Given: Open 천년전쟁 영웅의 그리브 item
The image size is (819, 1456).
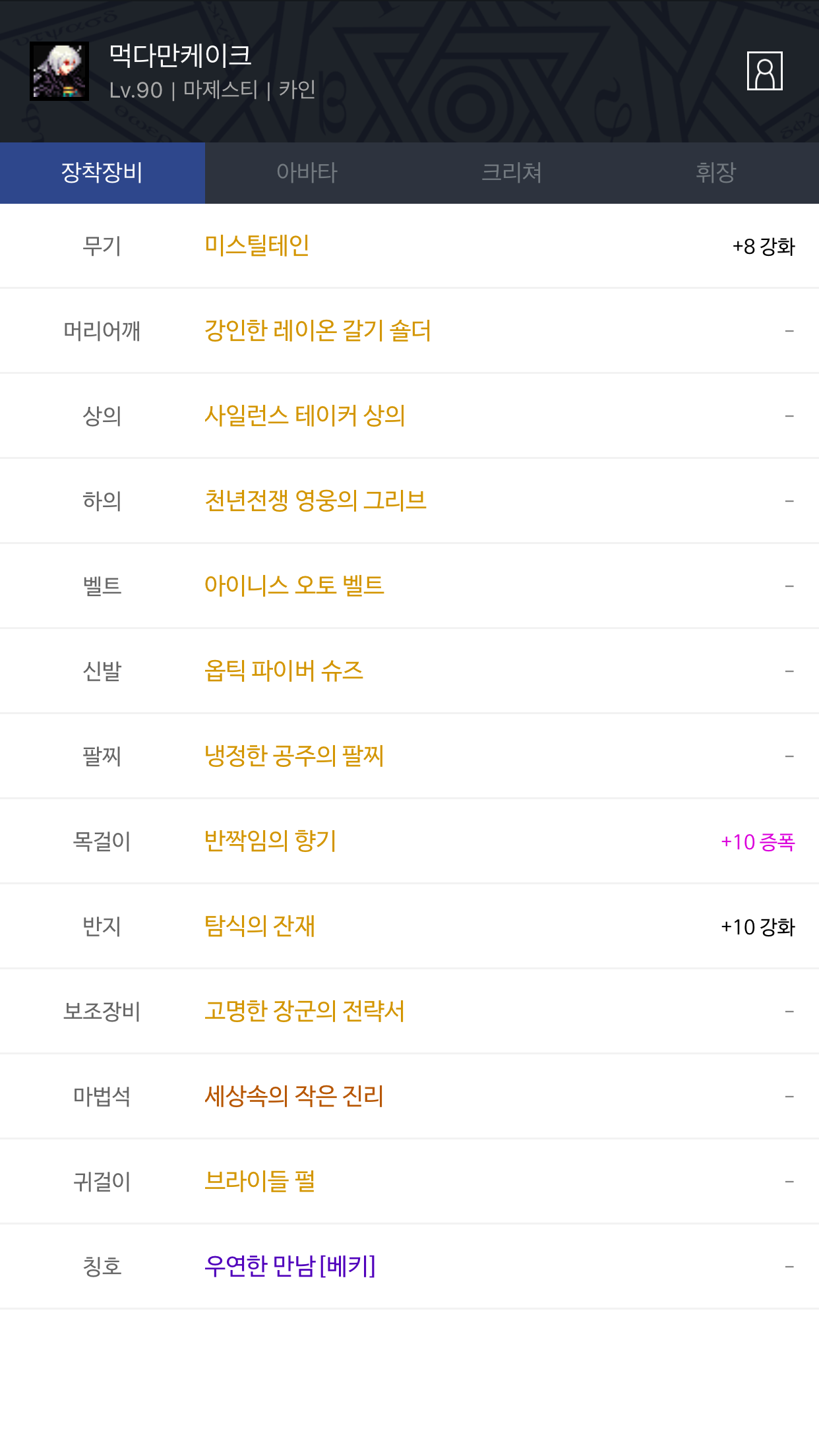Looking at the screenshot, I should 315,501.
